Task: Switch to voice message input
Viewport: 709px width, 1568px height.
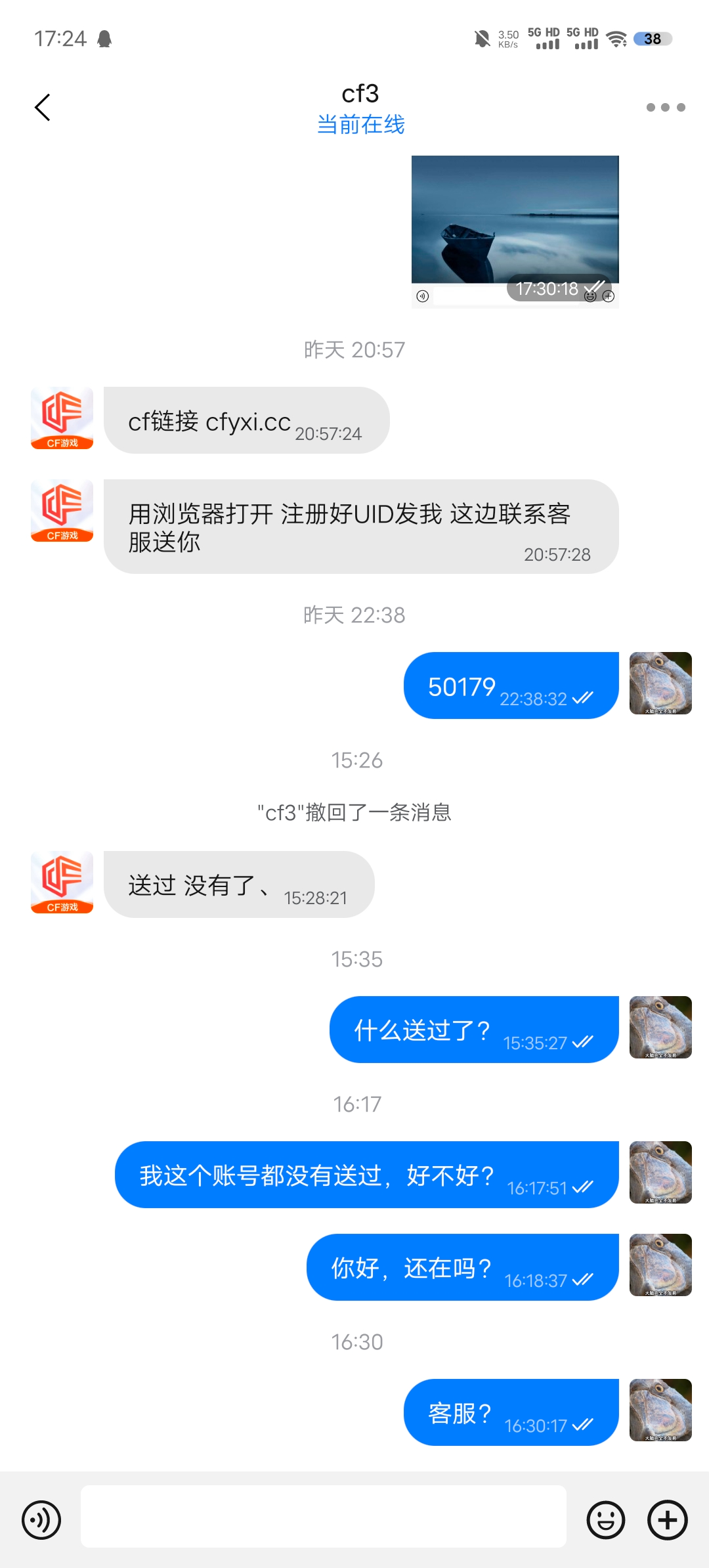Action: click(41, 1519)
